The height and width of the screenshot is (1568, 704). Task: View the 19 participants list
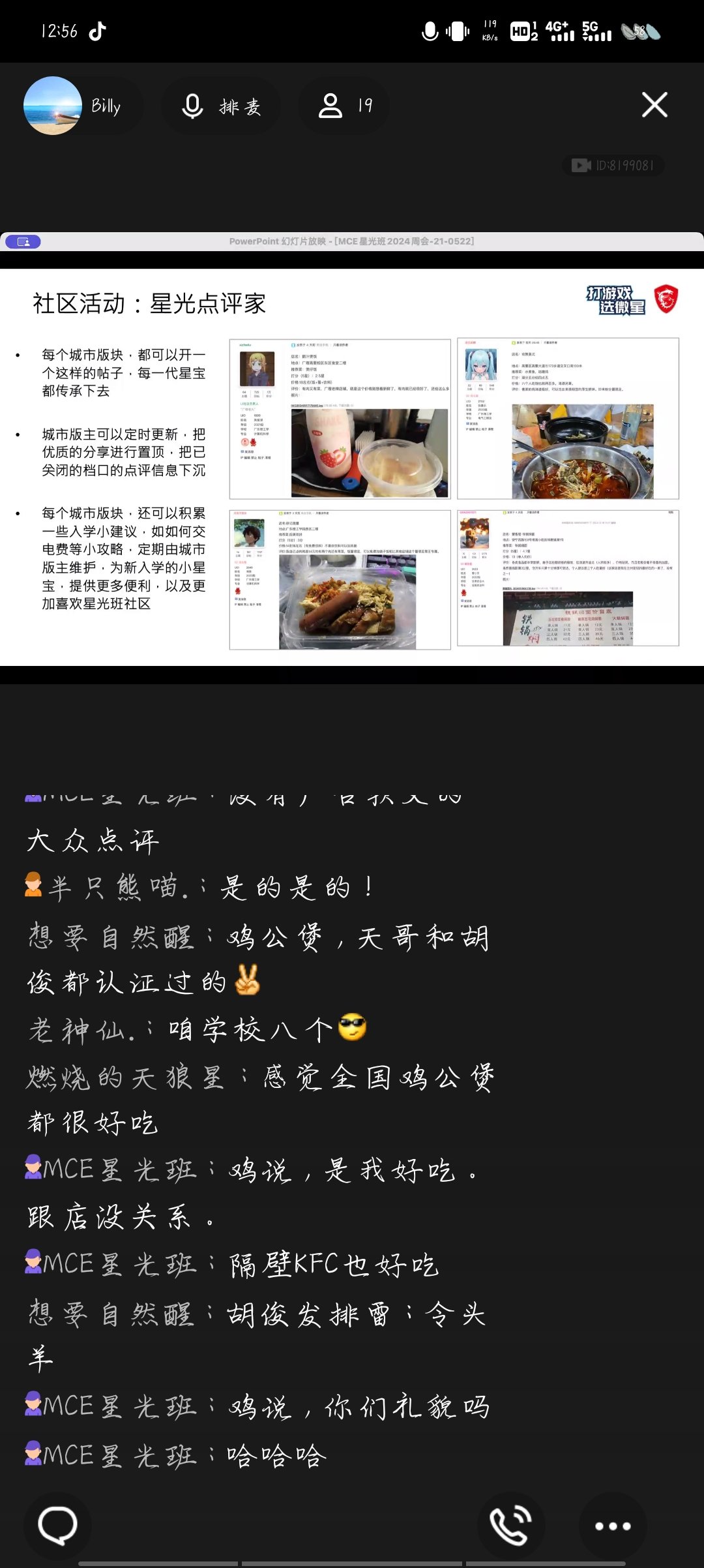[x=345, y=106]
